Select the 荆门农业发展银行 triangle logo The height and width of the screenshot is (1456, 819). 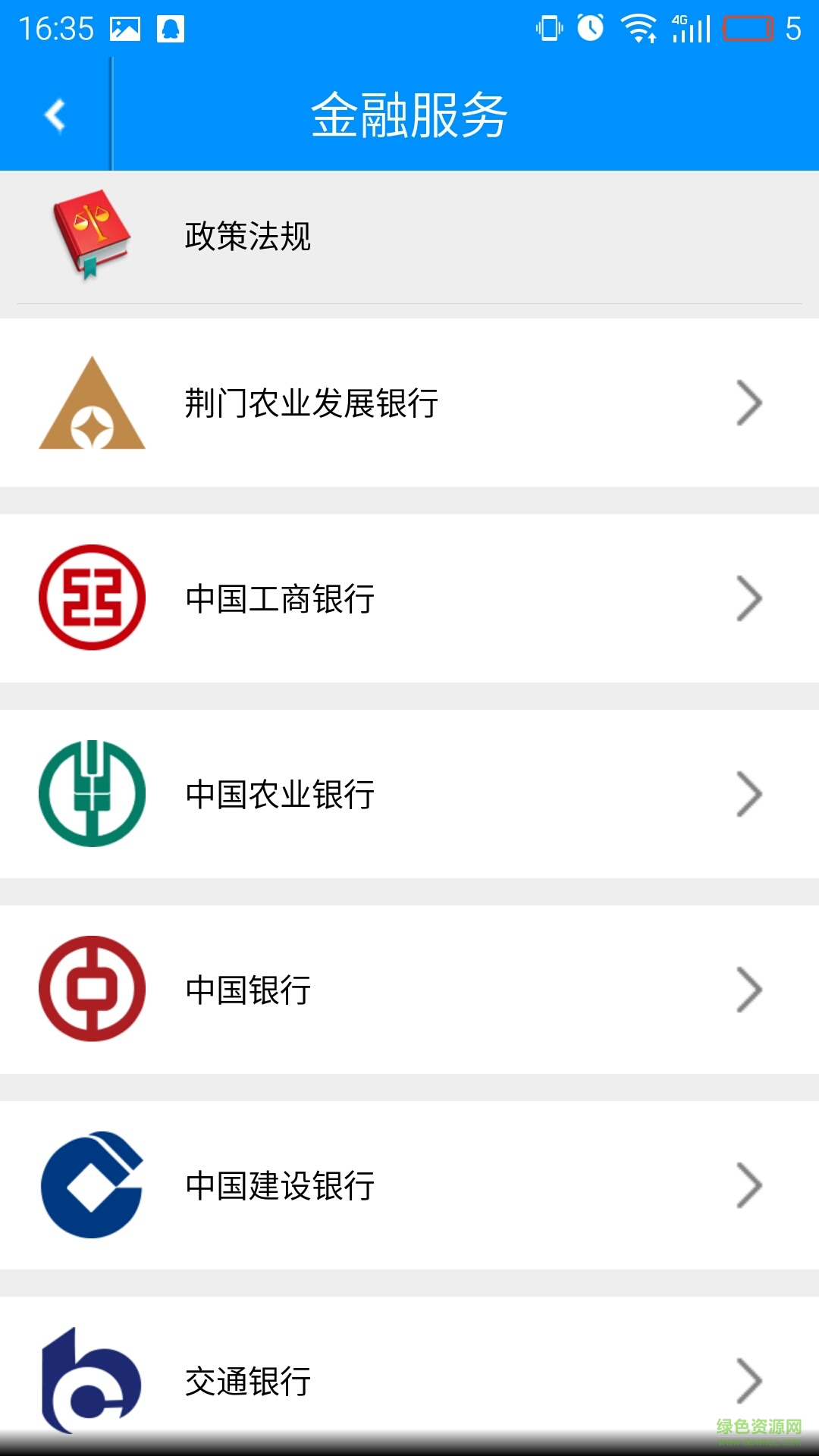(91, 403)
